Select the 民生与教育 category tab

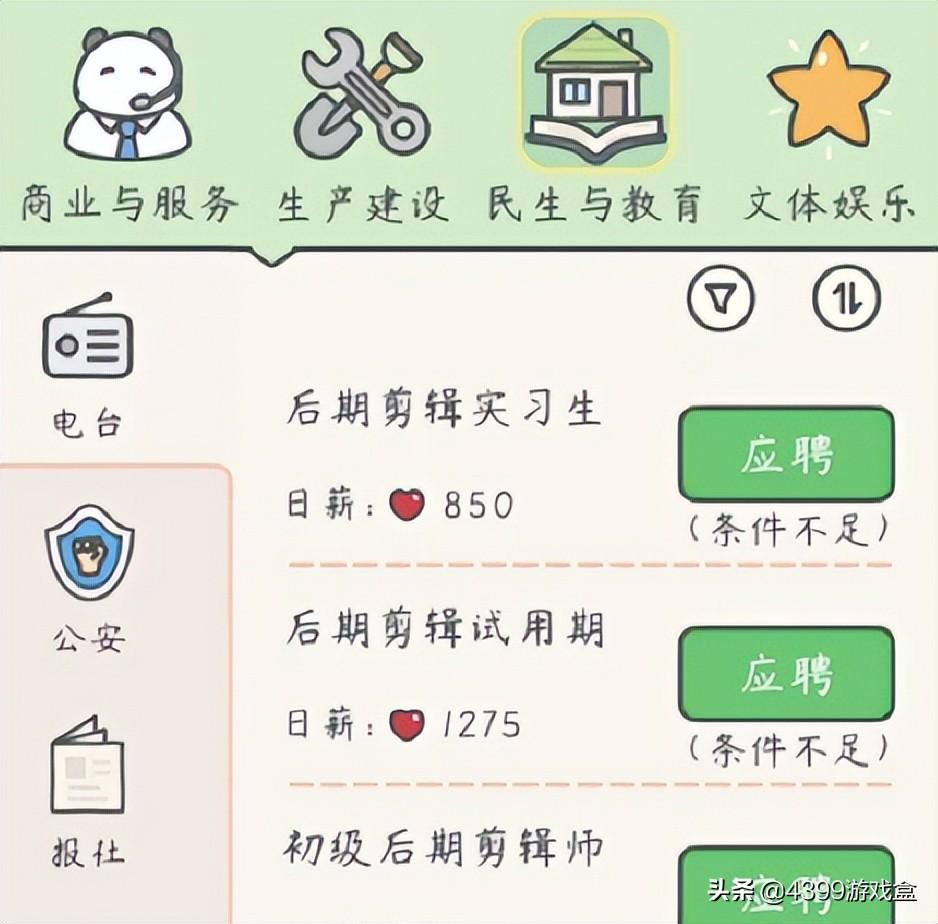(x=594, y=125)
